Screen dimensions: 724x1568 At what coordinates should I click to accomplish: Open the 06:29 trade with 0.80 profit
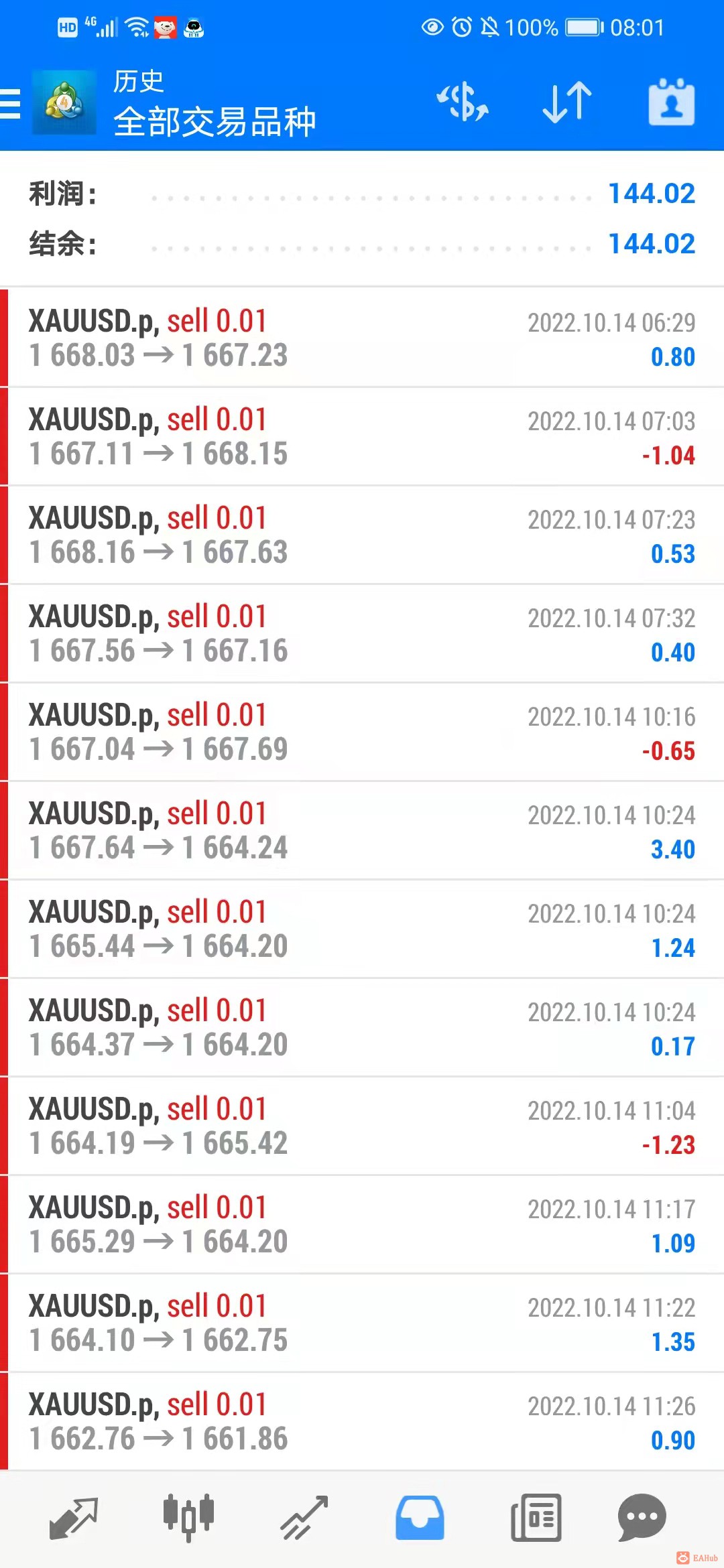pyautogui.click(x=362, y=338)
